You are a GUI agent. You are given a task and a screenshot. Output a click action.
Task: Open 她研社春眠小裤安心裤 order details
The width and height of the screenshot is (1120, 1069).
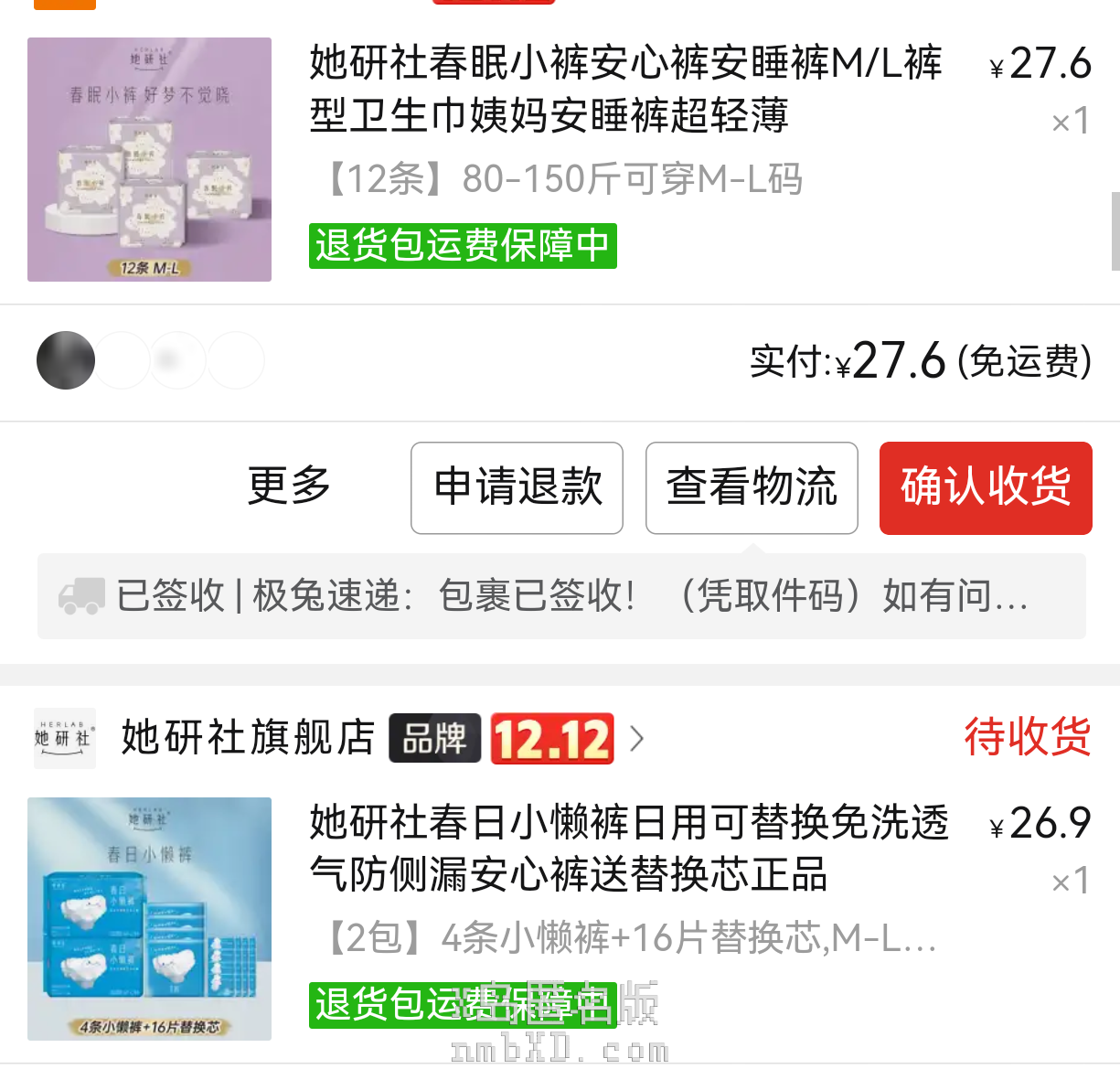point(625,90)
